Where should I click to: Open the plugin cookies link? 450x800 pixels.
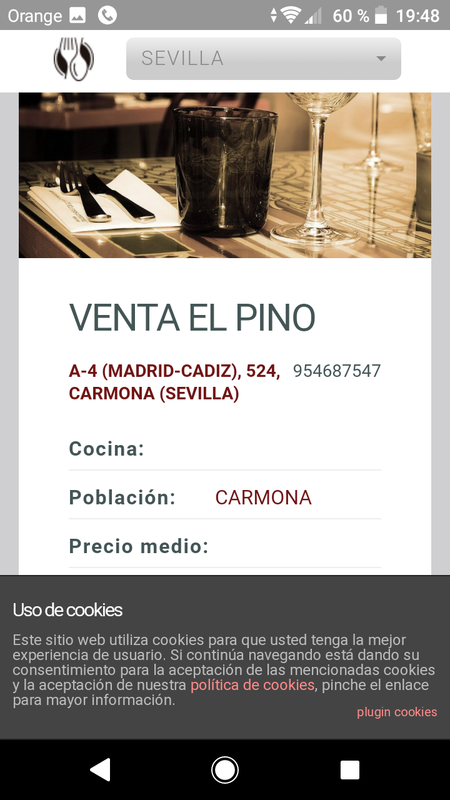(397, 712)
